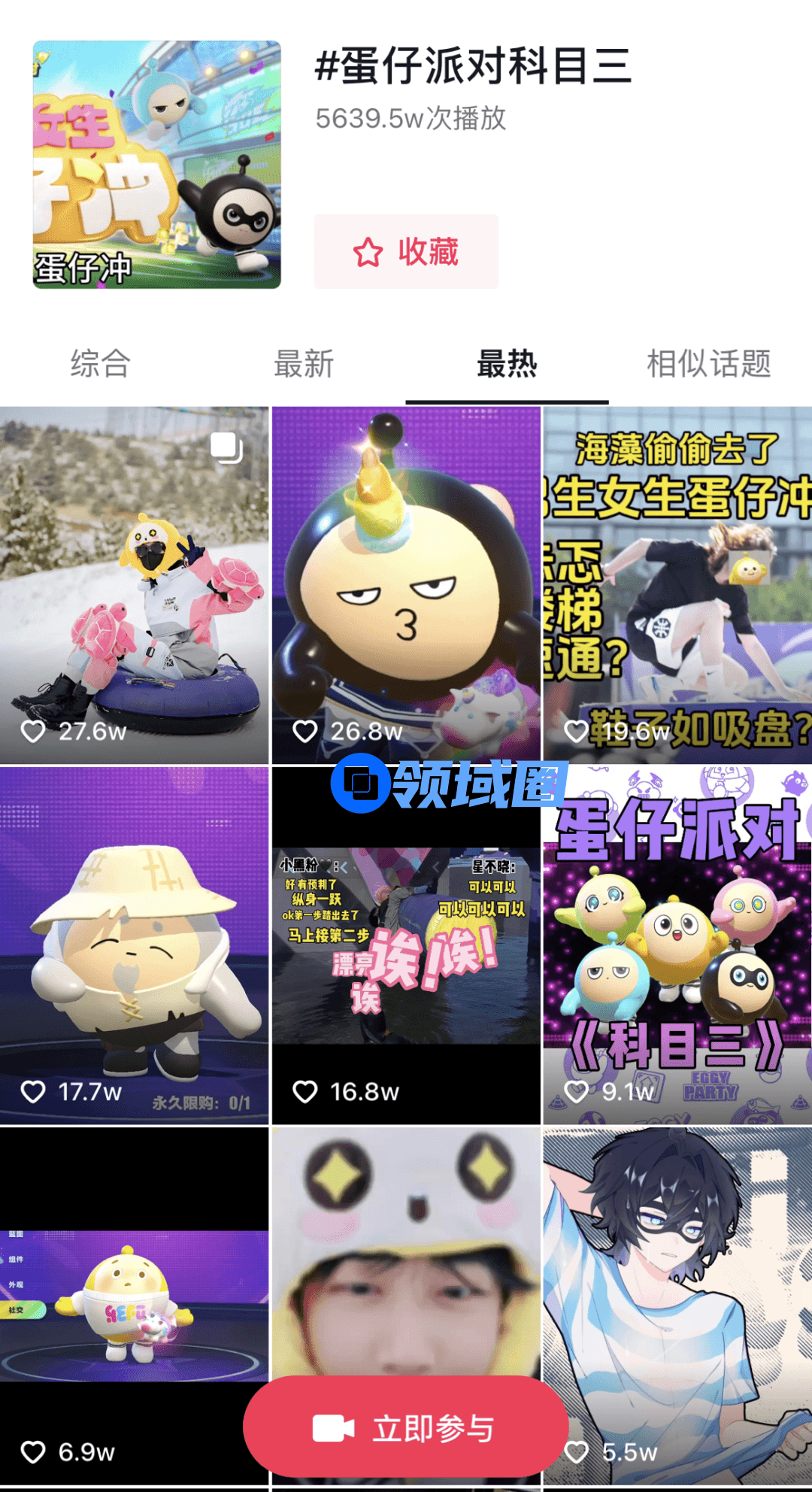Open the straw hat egg video with 17.7w likes
Screen dimensions: 812x1492
134,945
